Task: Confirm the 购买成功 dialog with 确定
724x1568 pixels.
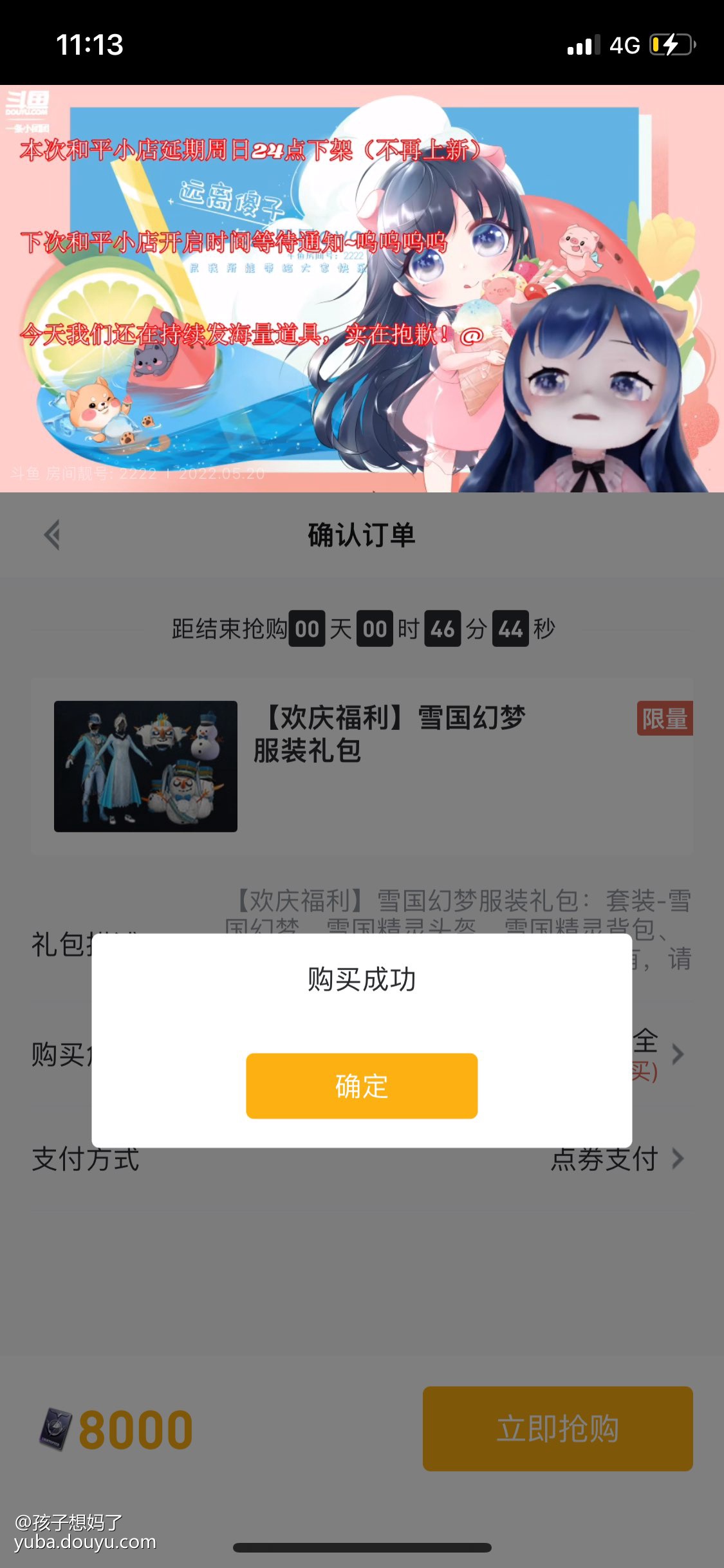Action: tap(362, 1085)
